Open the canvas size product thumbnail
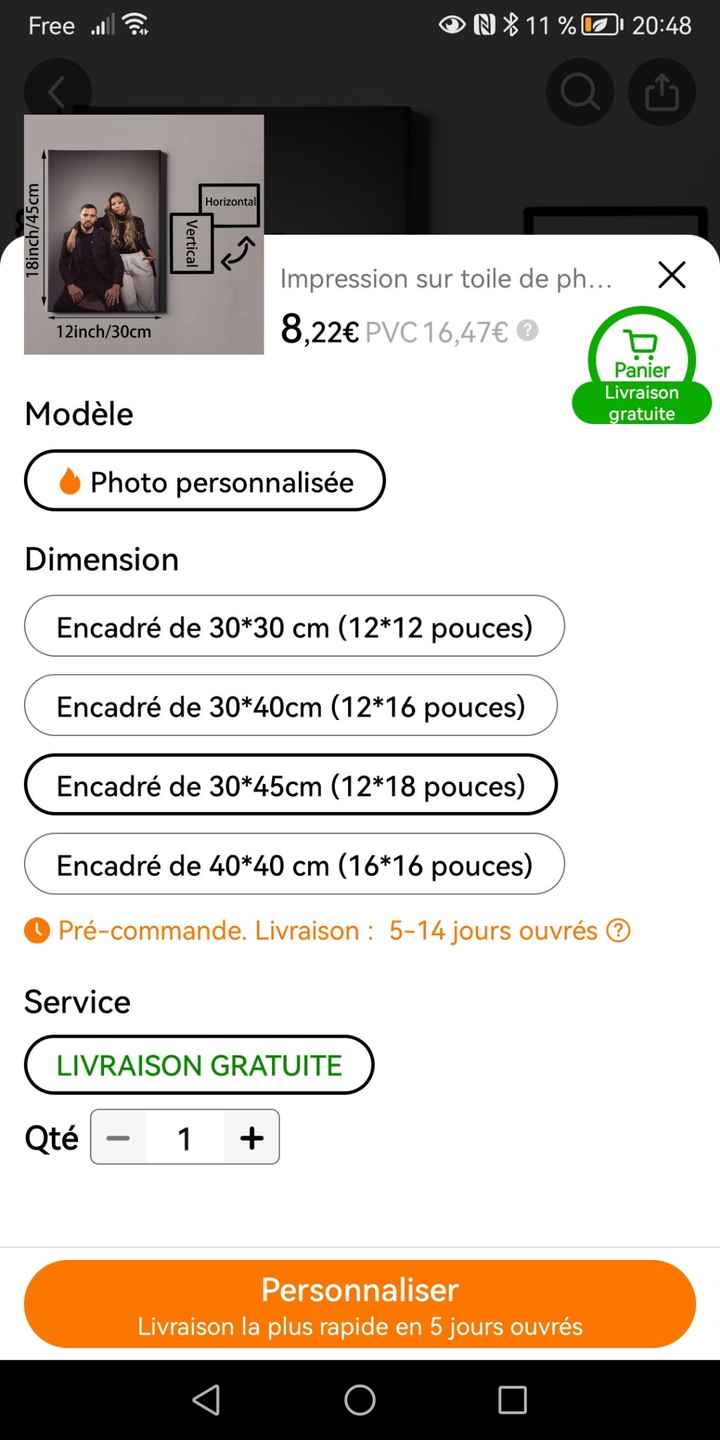Screen dimensions: 720x1440 (144, 233)
